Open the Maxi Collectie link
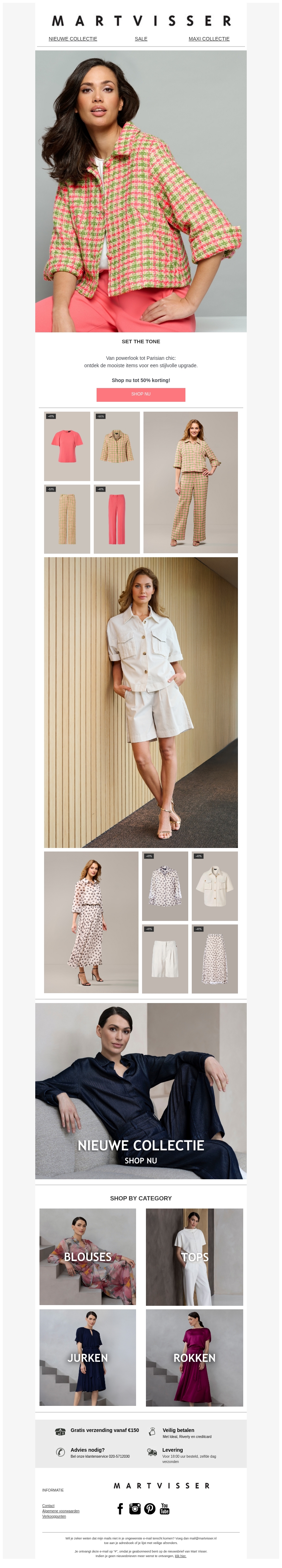The image size is (282, 1568). [x=209, y=38]
